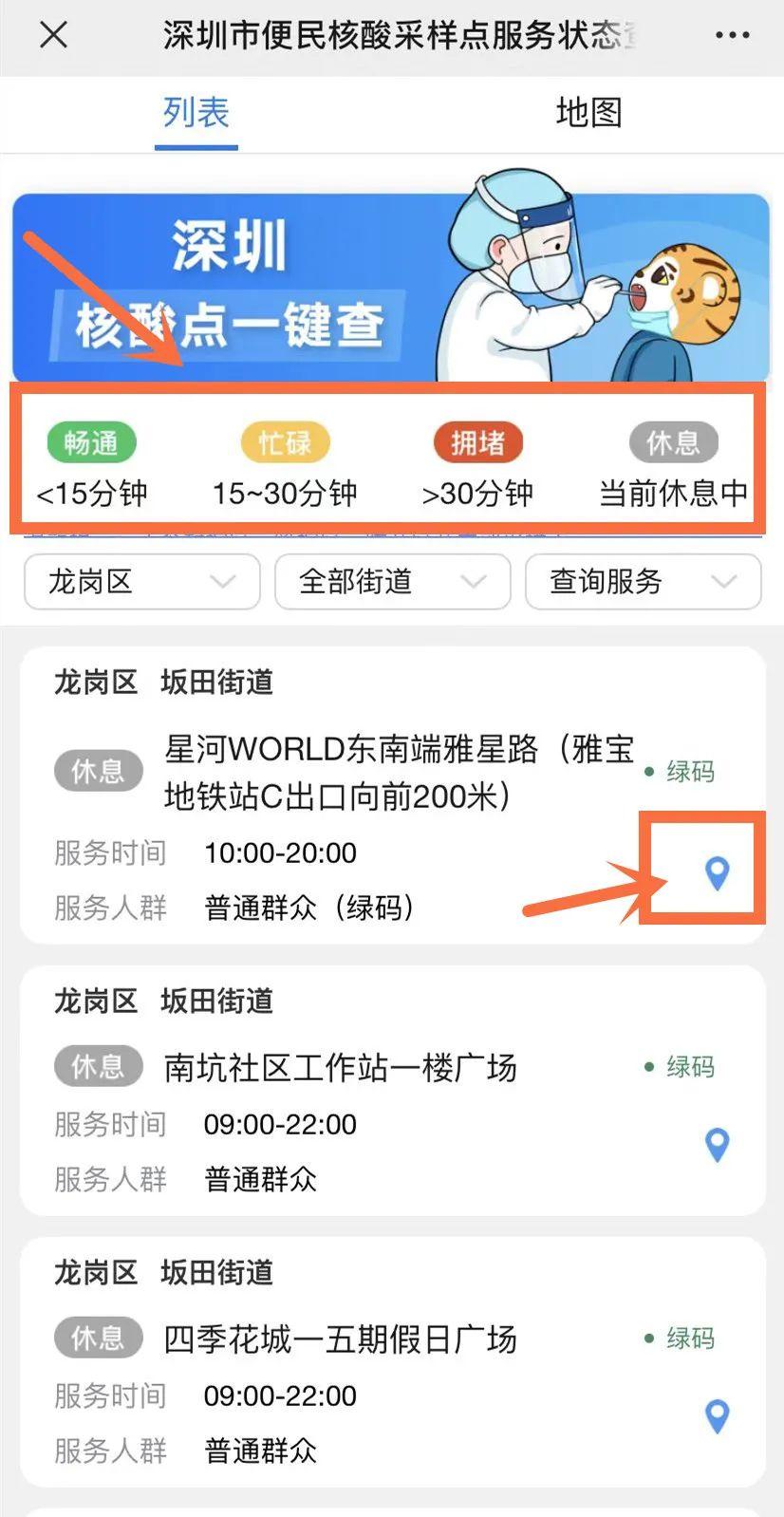
Task: Open location pin for 四季花城一五期假日广场
Action: 718,1415
